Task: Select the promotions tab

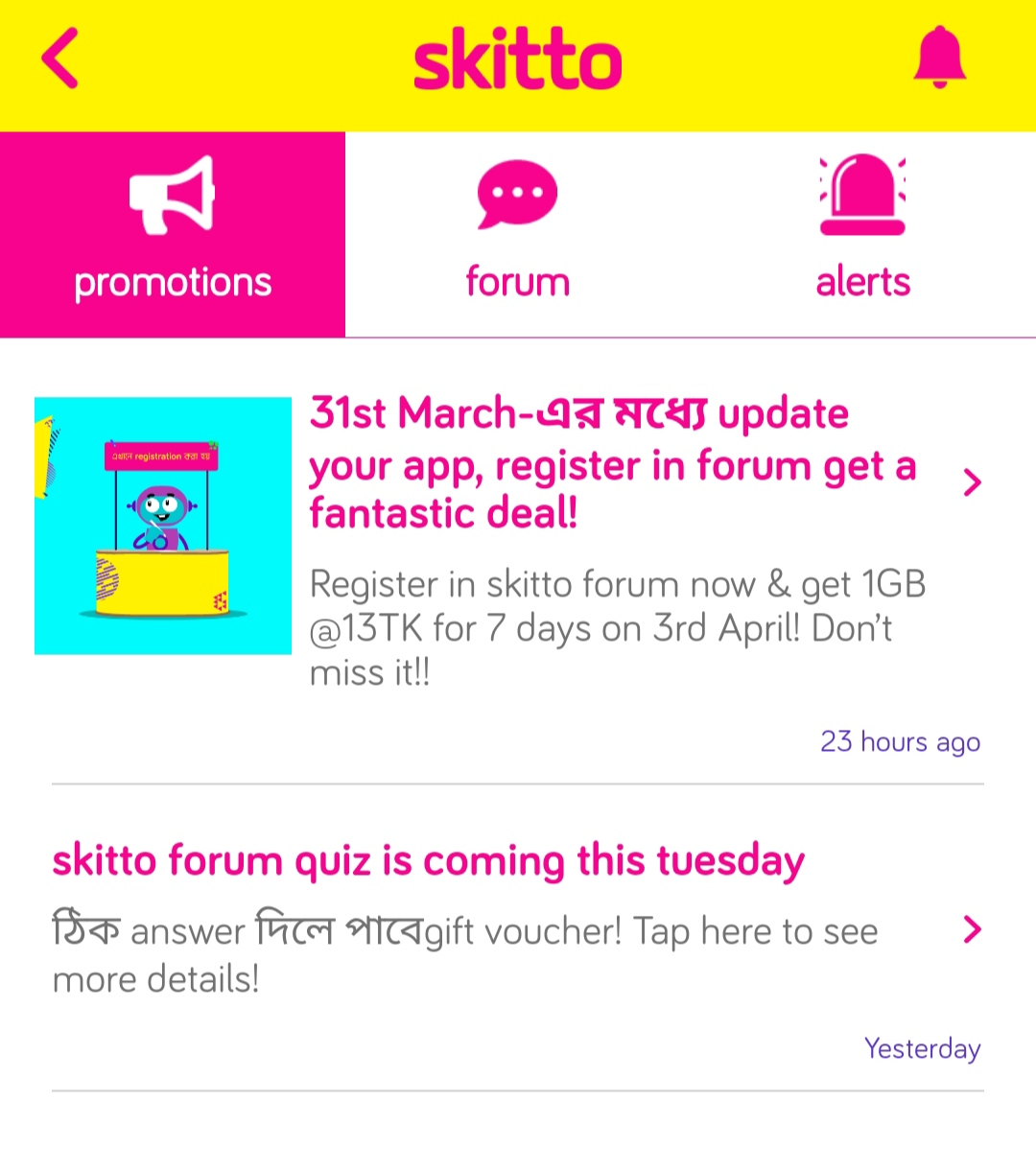Action: coord(173,235)
